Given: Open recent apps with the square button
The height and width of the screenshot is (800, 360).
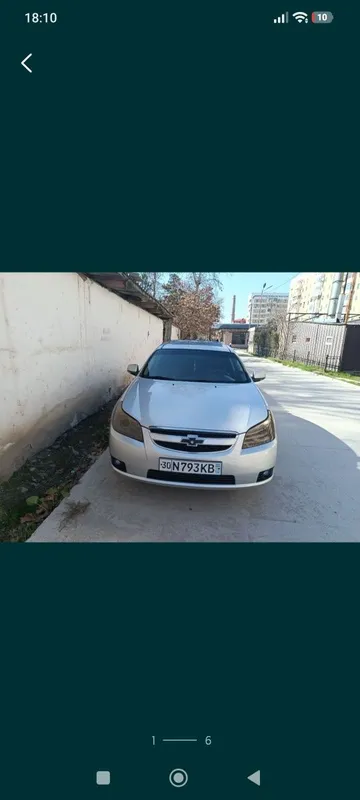Looking at the screenshot, I should pos(103,778).
